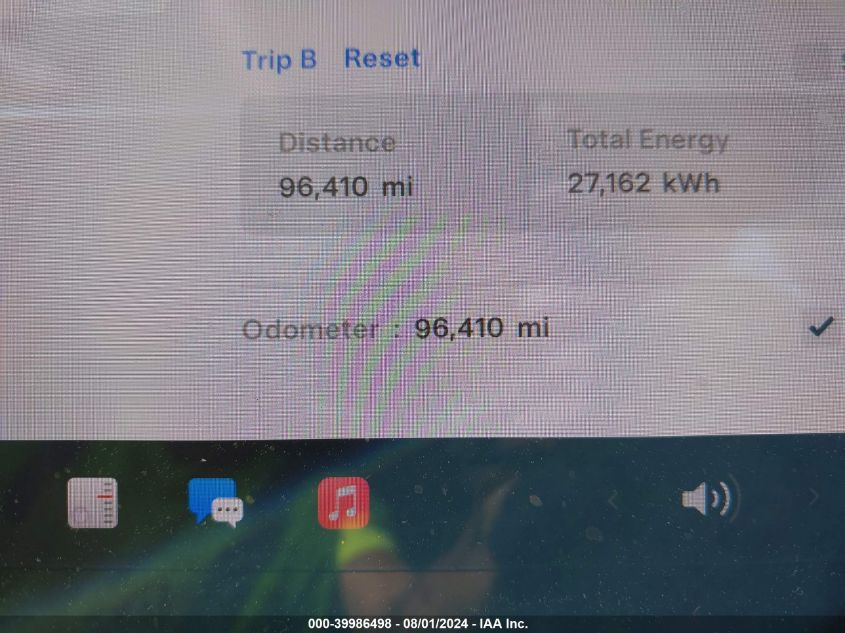Reset the Trip B counter
Image resolution: width=845 pixels, height=633 pixels.
(x=382, y=58)
